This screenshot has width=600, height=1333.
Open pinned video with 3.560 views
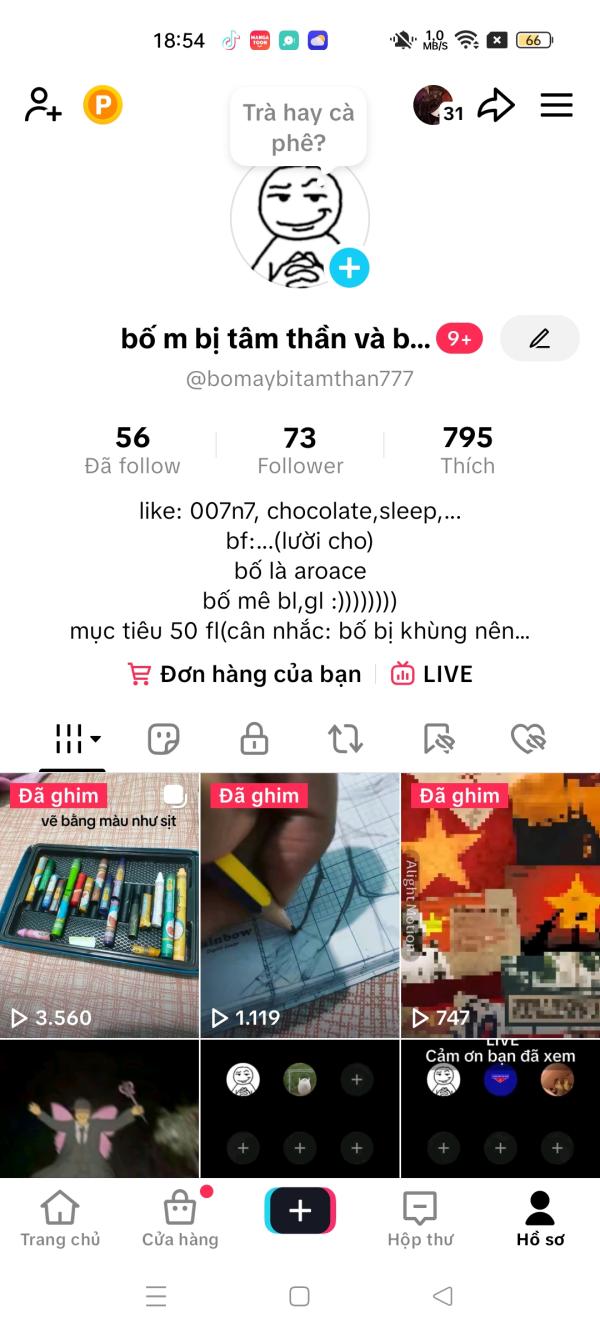(99, 905)
